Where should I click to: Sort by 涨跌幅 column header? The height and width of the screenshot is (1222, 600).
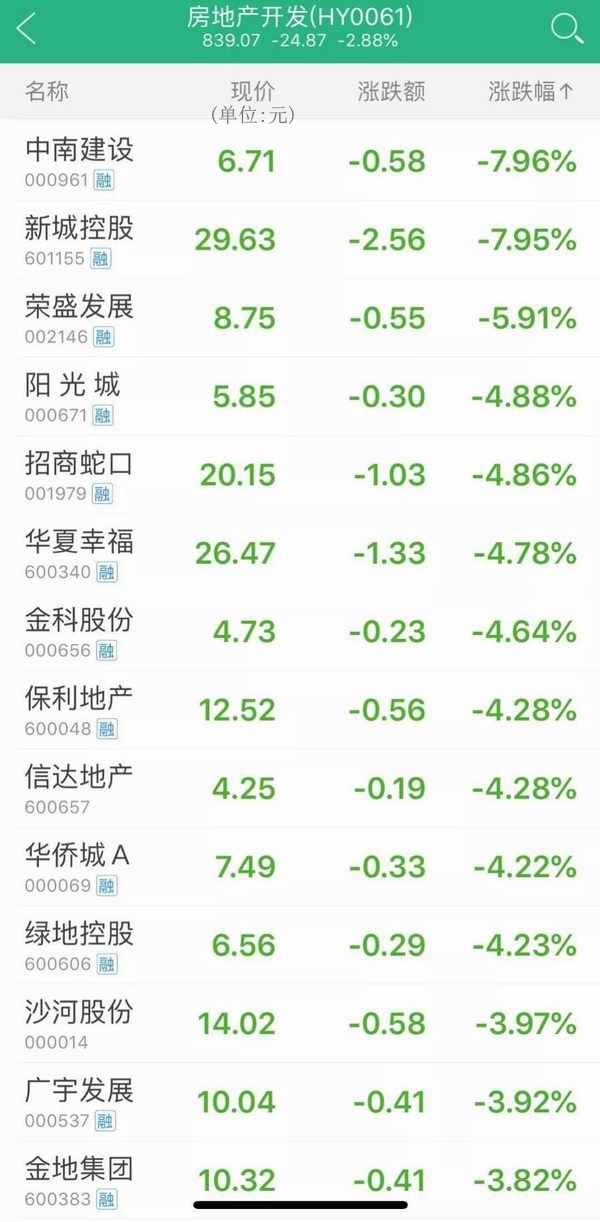click(x=531, y=92)
